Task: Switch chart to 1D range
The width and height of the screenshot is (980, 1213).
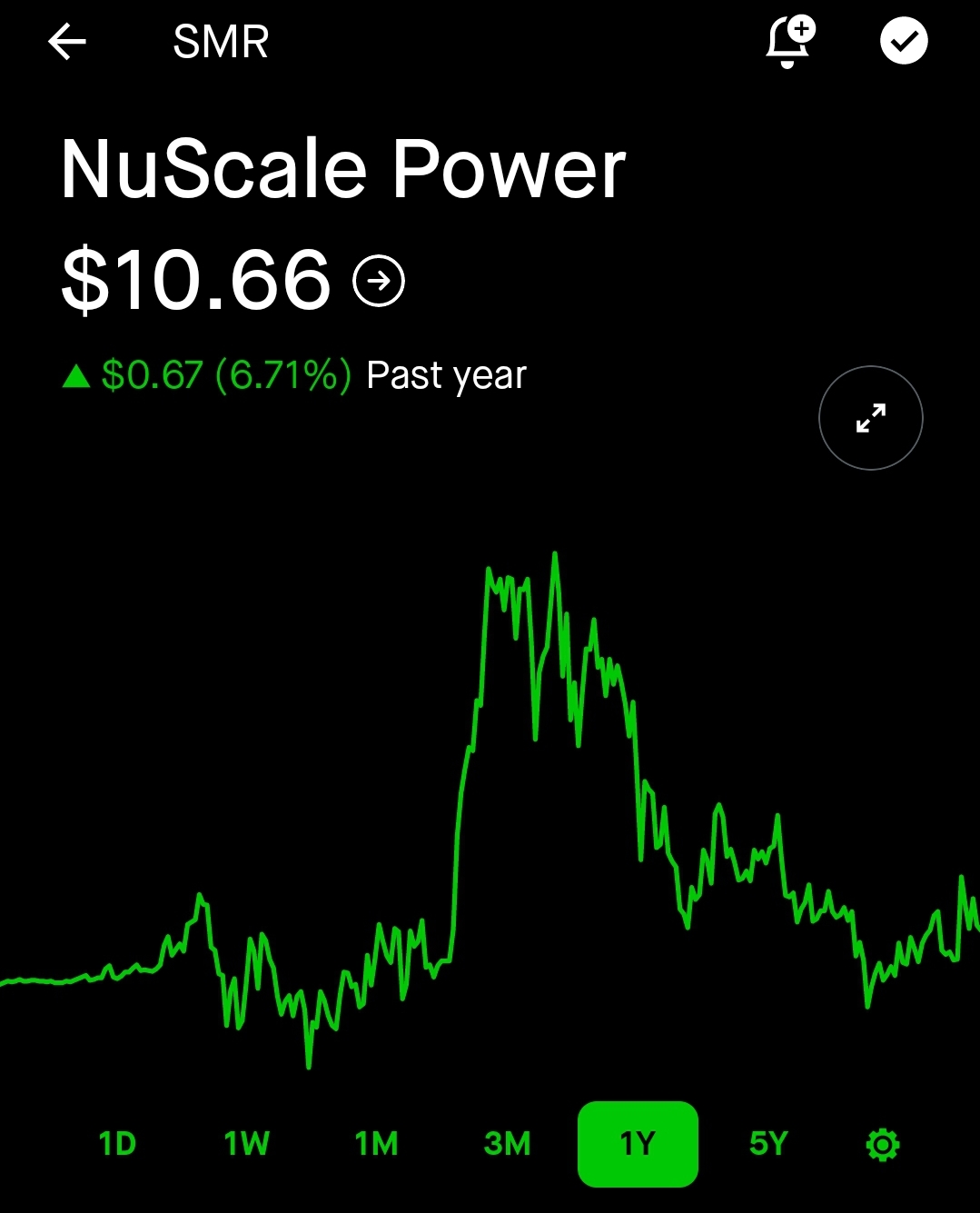Action: 117,1143
